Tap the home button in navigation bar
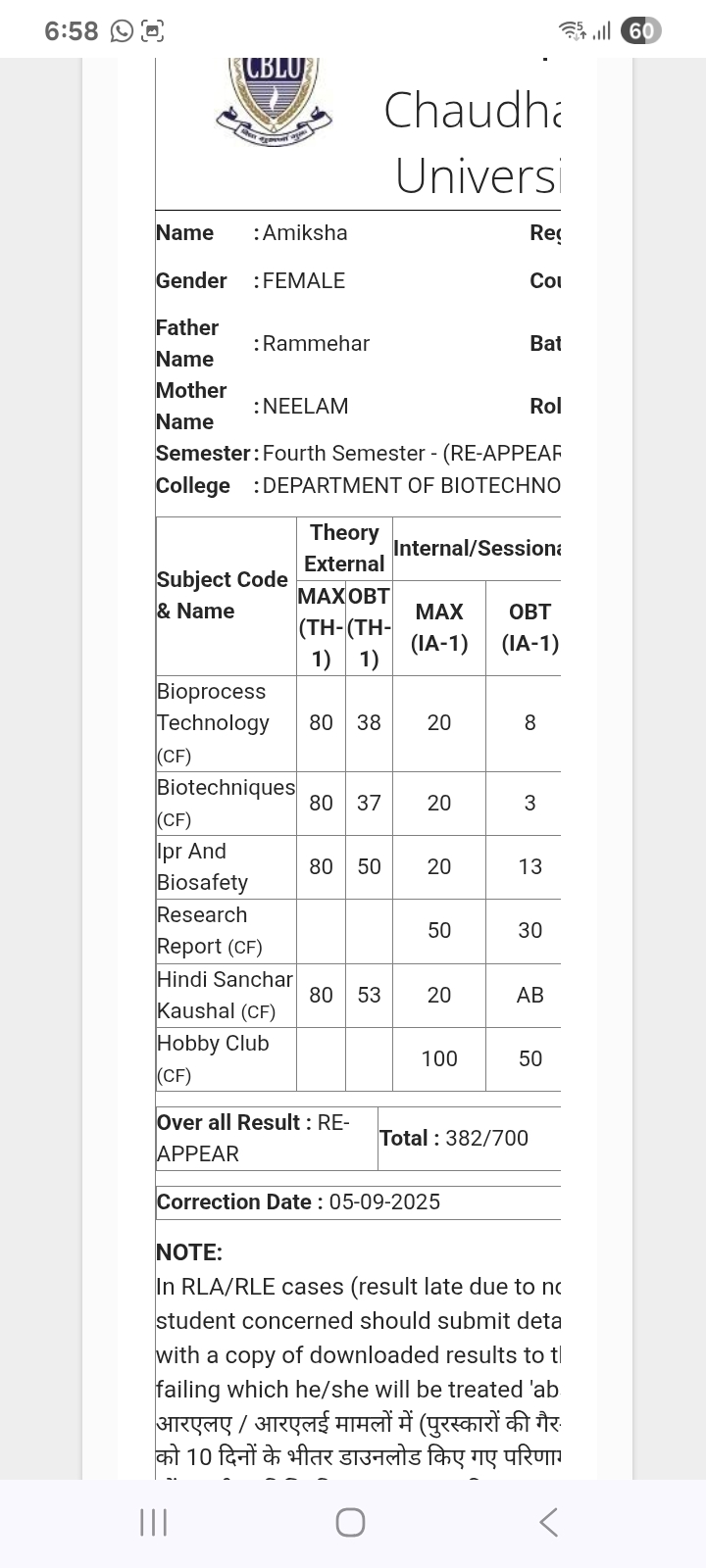 [350, 1522]
